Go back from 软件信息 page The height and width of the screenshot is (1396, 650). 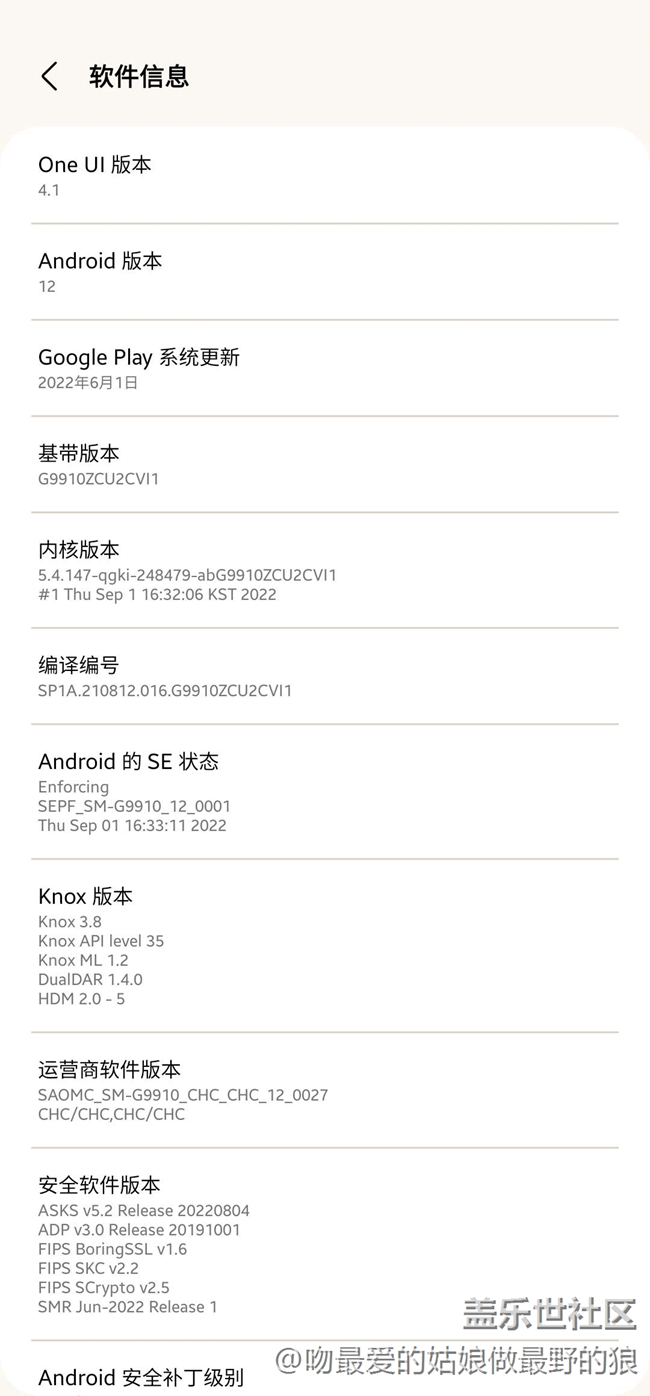(x=49, y=76)
